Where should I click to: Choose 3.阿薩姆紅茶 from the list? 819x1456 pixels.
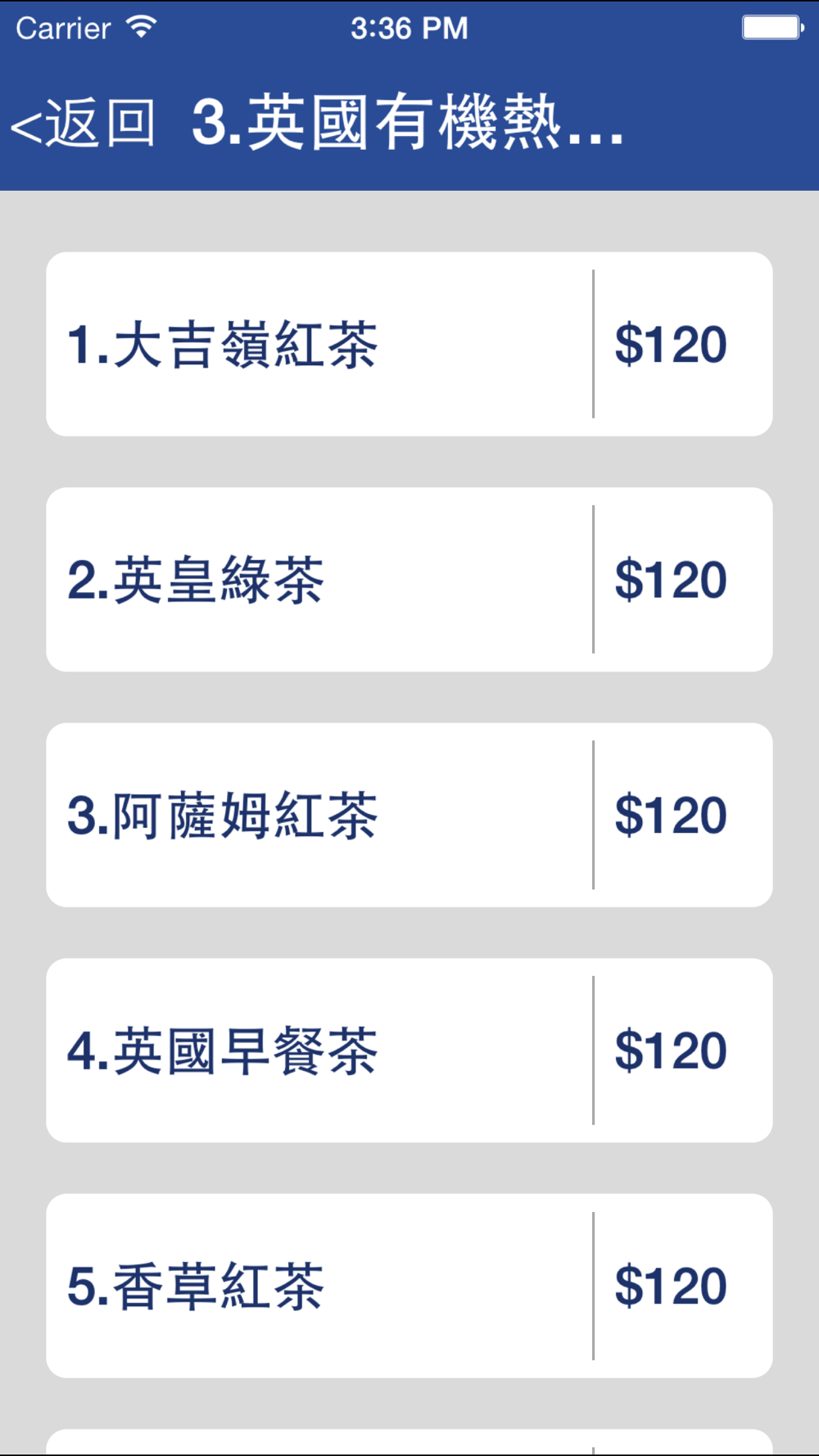coord(409,815)
